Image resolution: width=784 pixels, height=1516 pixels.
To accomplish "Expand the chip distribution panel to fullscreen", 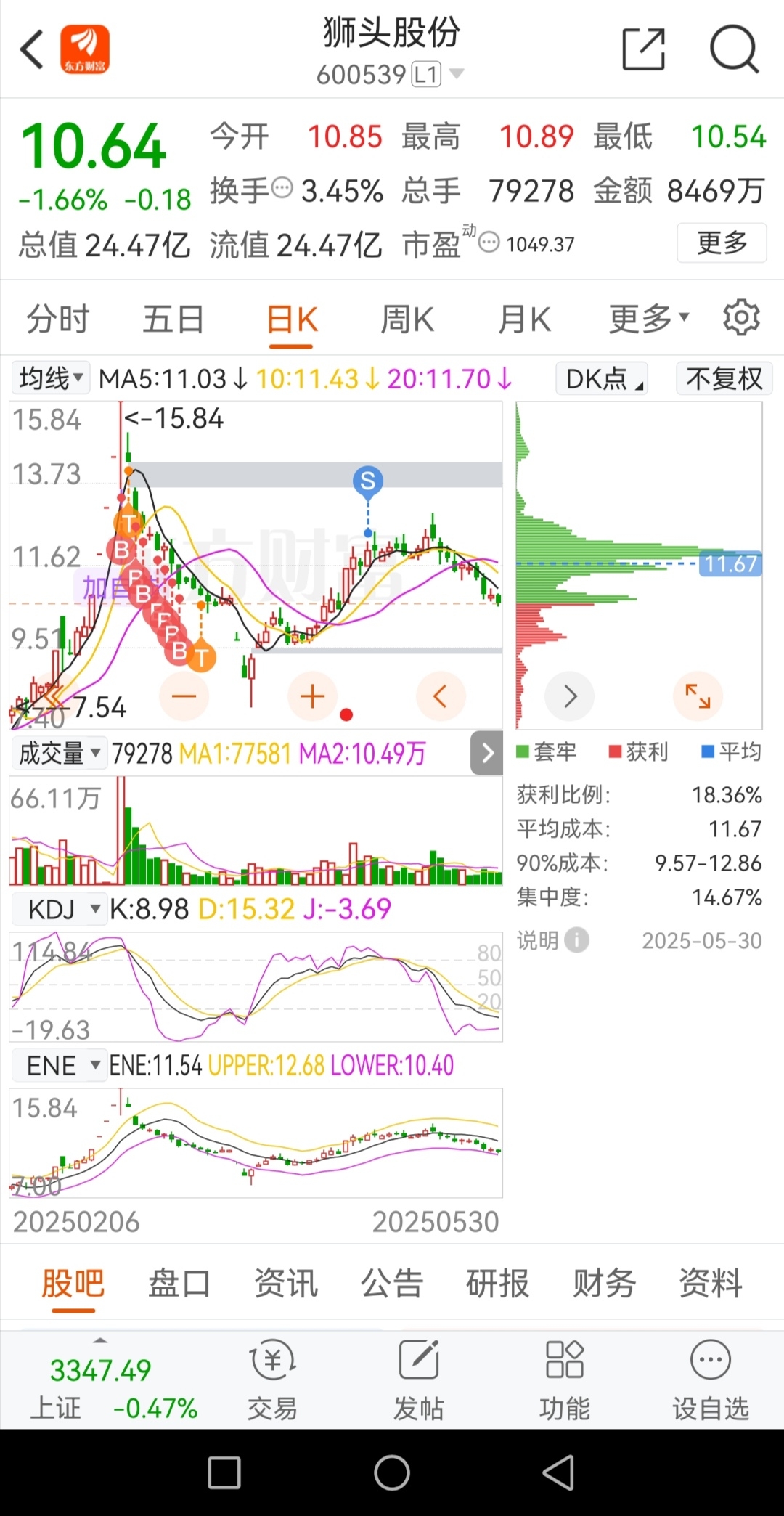I will click(698, 696).
